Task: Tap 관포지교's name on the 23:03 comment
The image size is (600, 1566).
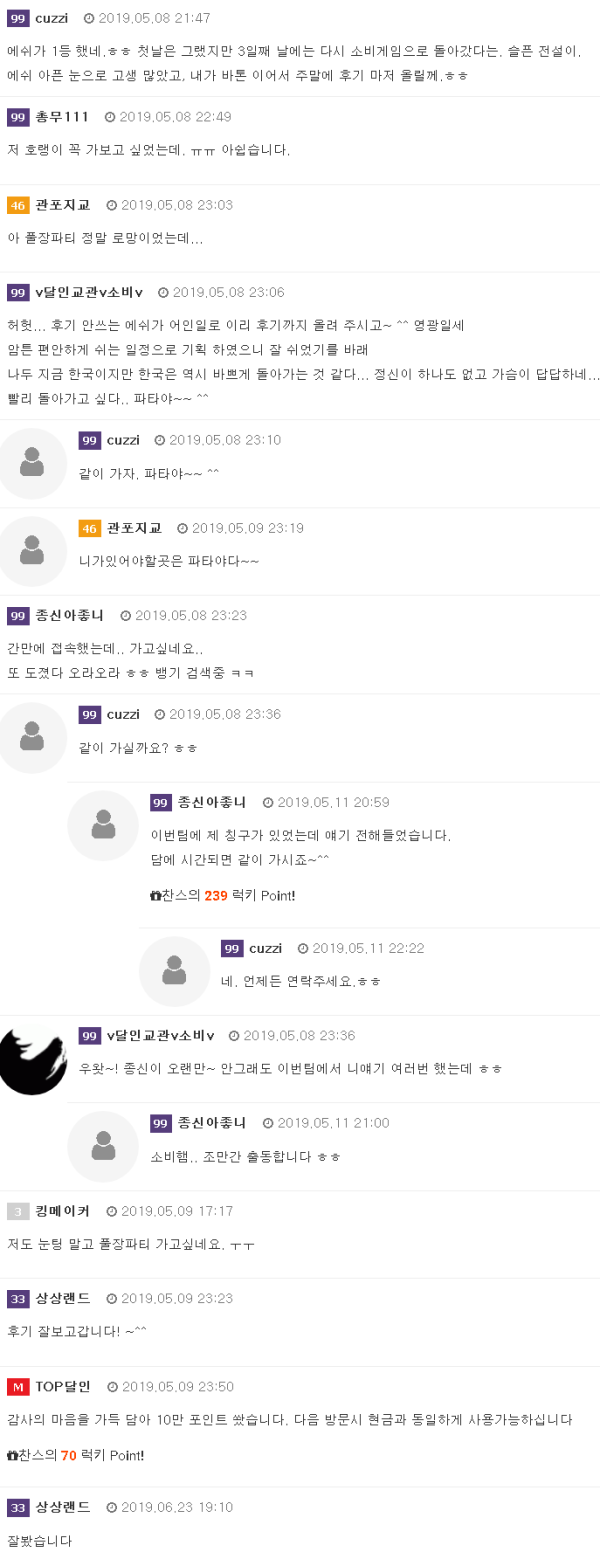Action: [x=63, y=205]
